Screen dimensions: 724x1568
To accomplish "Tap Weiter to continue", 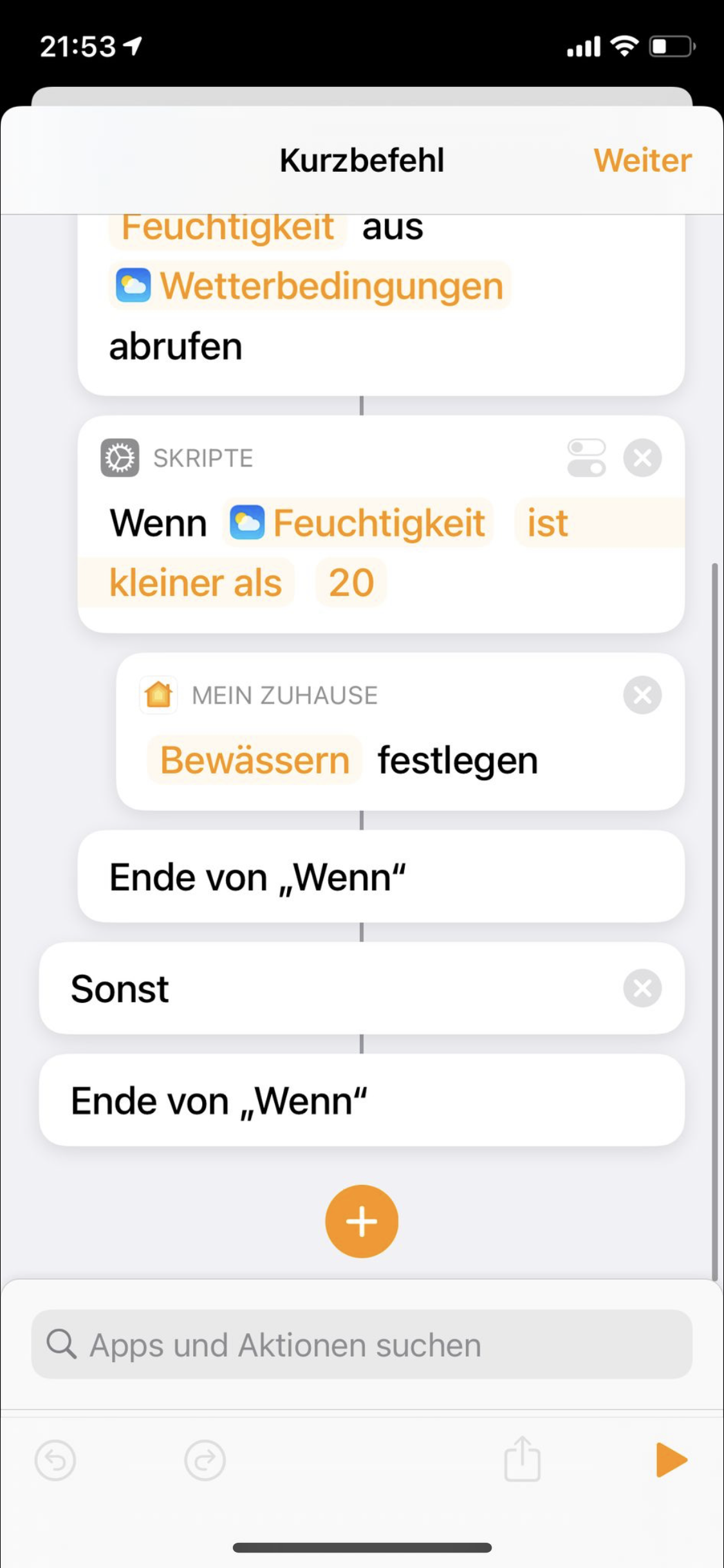I will click(x=642, y=160).
